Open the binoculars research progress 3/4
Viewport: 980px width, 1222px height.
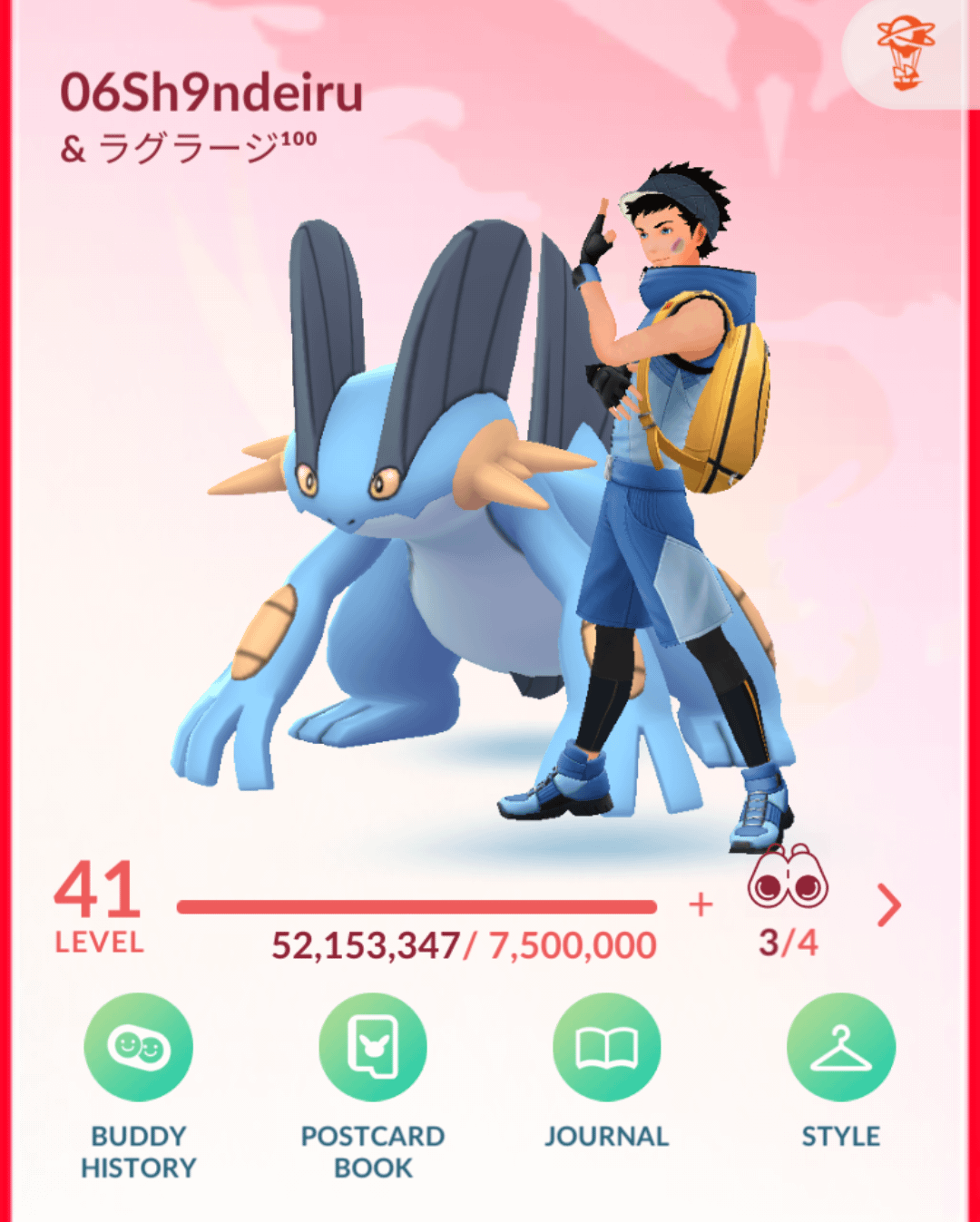pyautogui.click(x=788, y=898)
